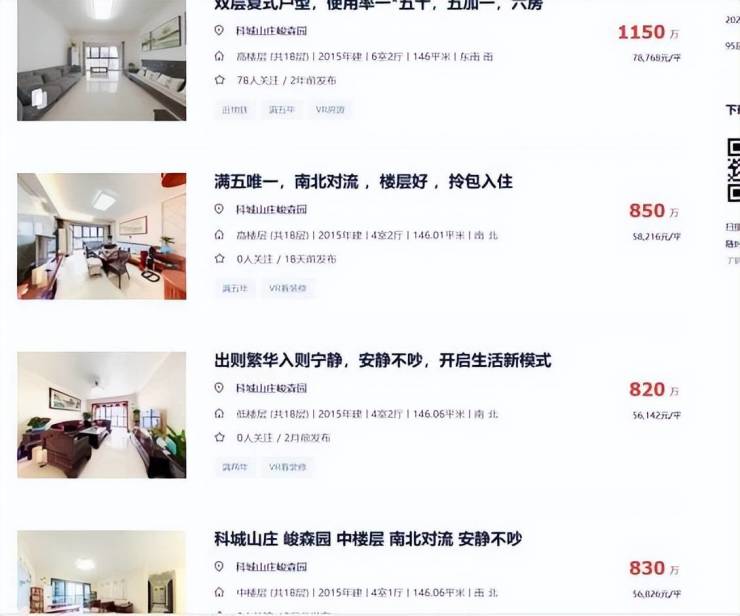
Task: Open listing 科城山庄 峻森园 中楼层 南北对流
Action: 368,539
